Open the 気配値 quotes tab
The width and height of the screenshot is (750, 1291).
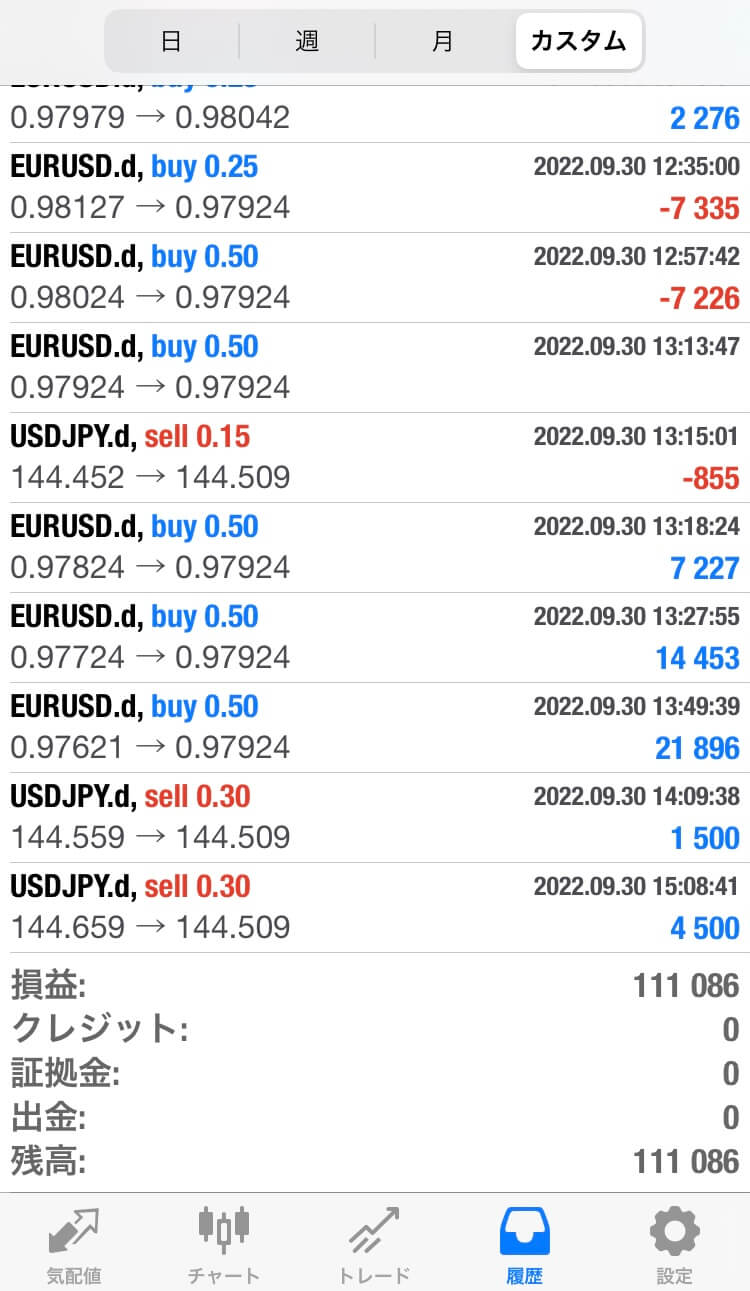point(74,1243)
